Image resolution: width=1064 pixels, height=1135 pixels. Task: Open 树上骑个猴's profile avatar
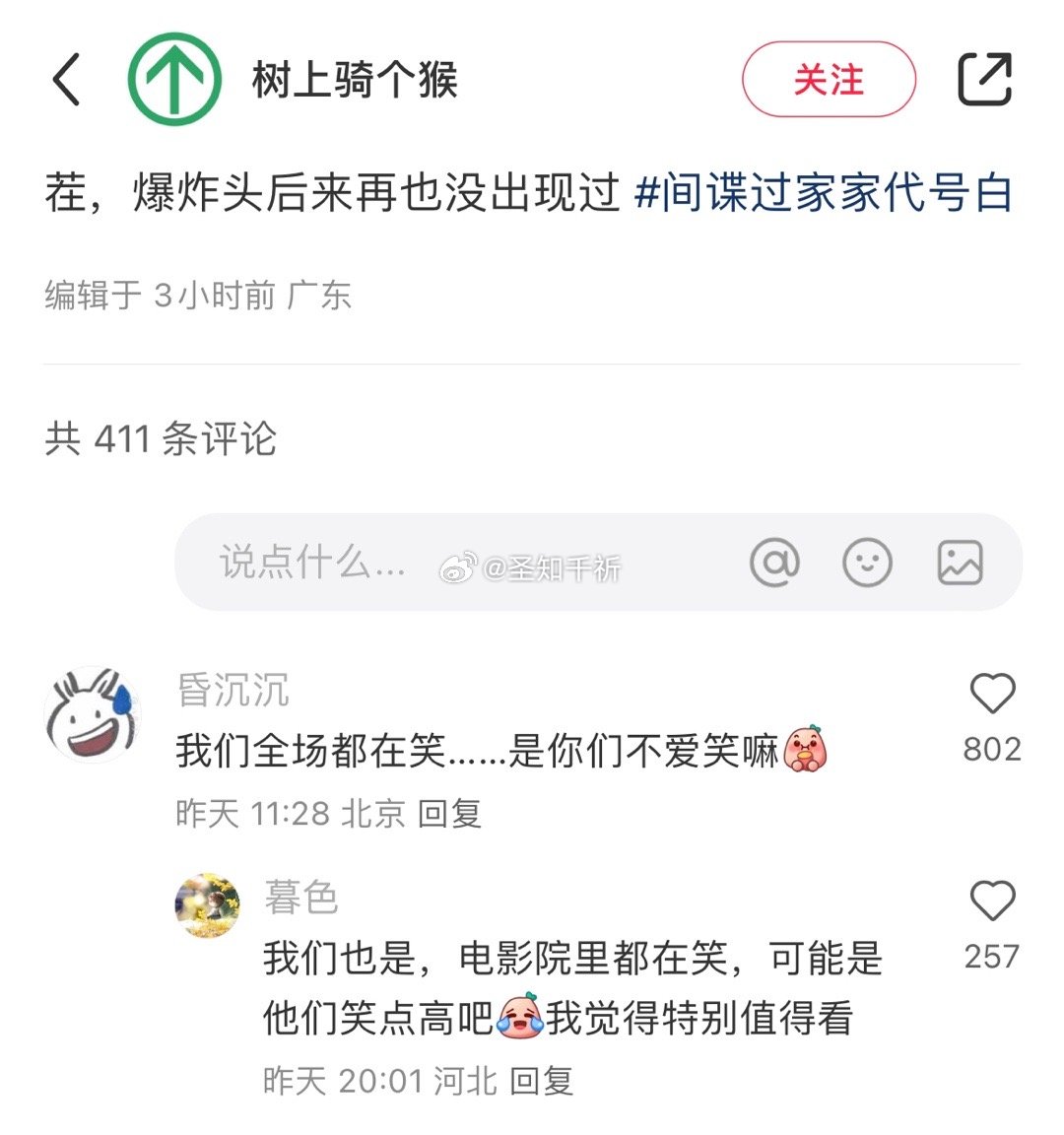coord(174,80)
